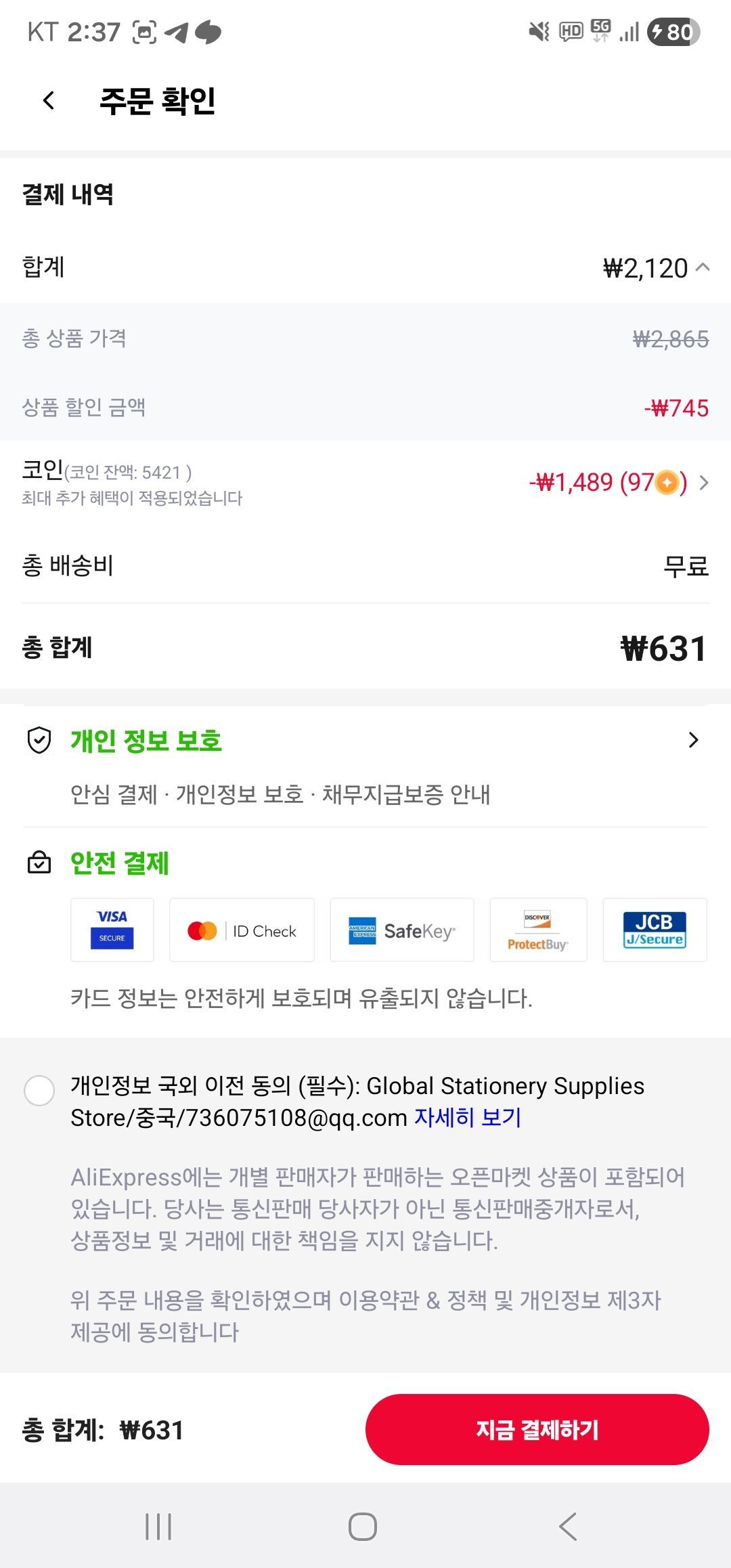Viewport: 731px width, 1568px height.
Task: Go to the system home screen
Action: [363, 1527]
